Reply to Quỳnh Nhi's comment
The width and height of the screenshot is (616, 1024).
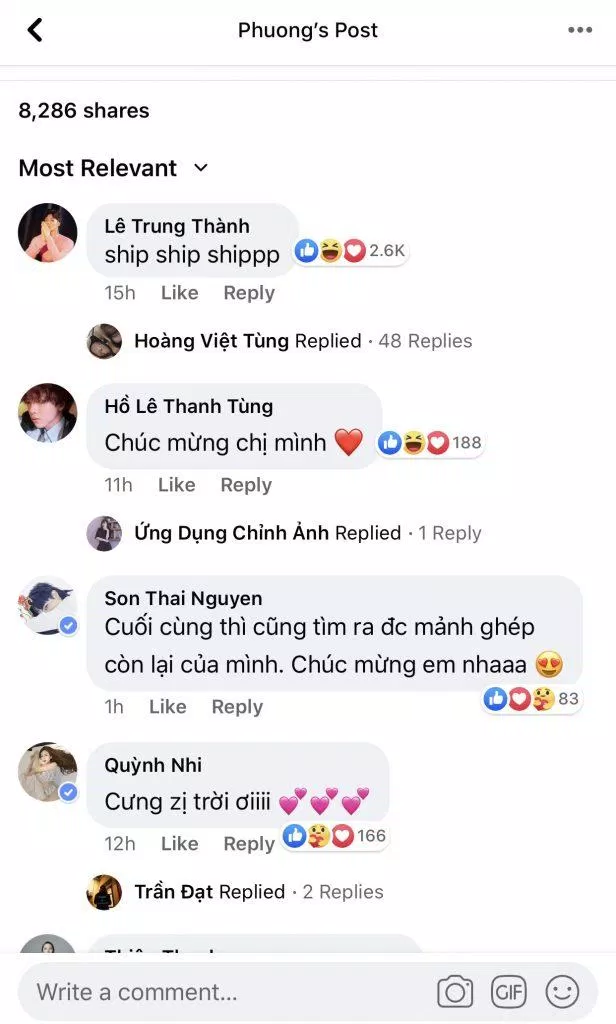tap(249, 843)
